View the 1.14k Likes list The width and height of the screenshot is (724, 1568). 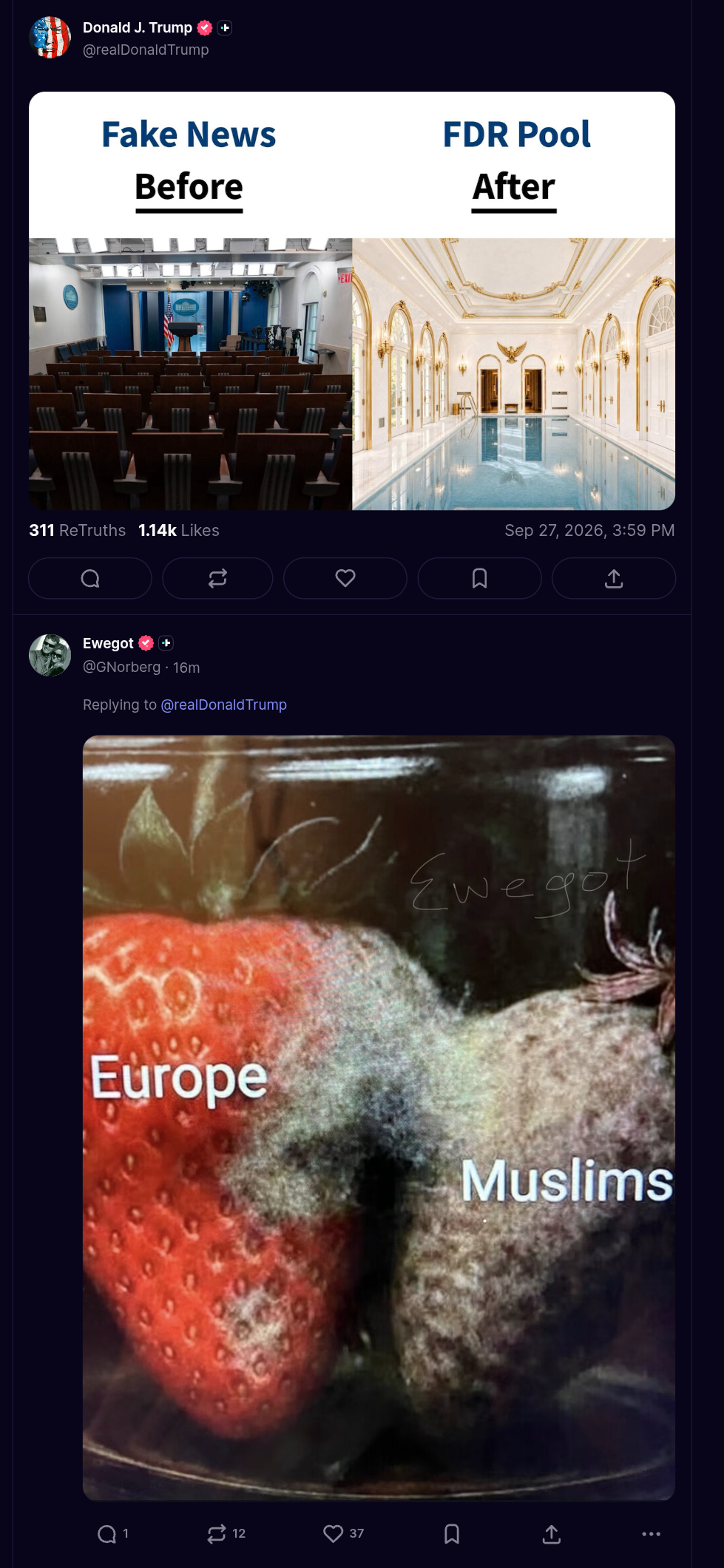point(179,530)
